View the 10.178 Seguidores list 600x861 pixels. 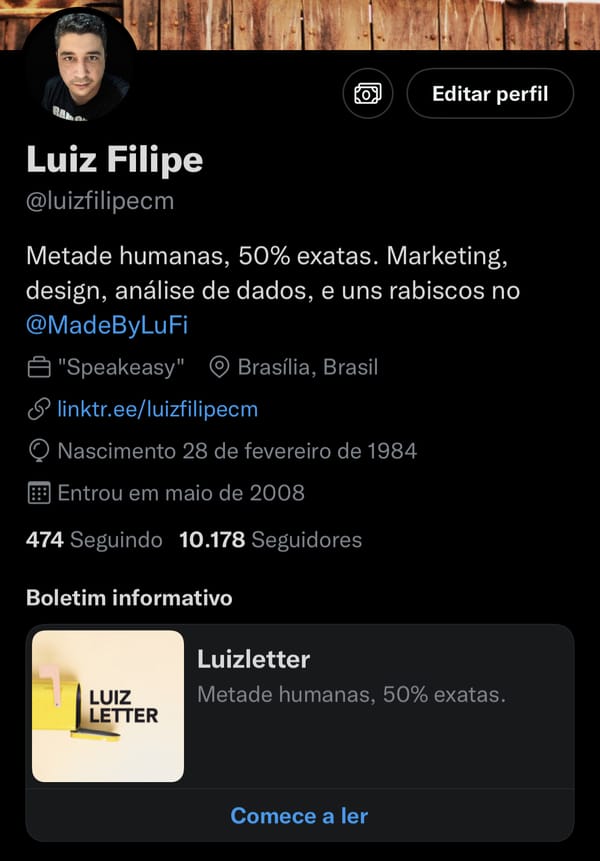tap(270, 540)
